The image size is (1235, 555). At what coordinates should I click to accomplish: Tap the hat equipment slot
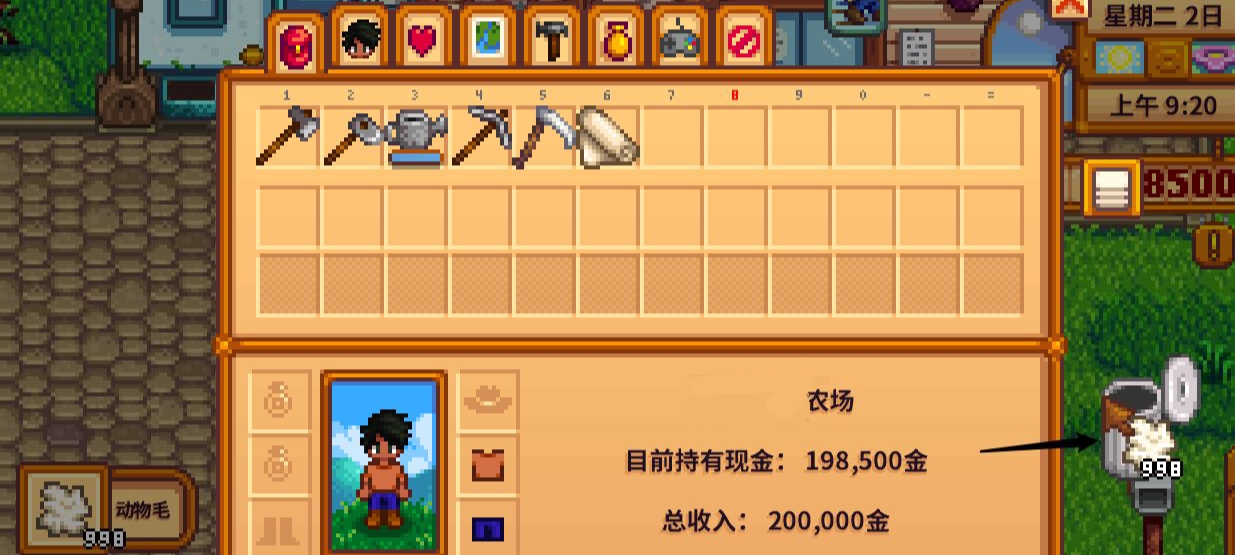point(488,400)
